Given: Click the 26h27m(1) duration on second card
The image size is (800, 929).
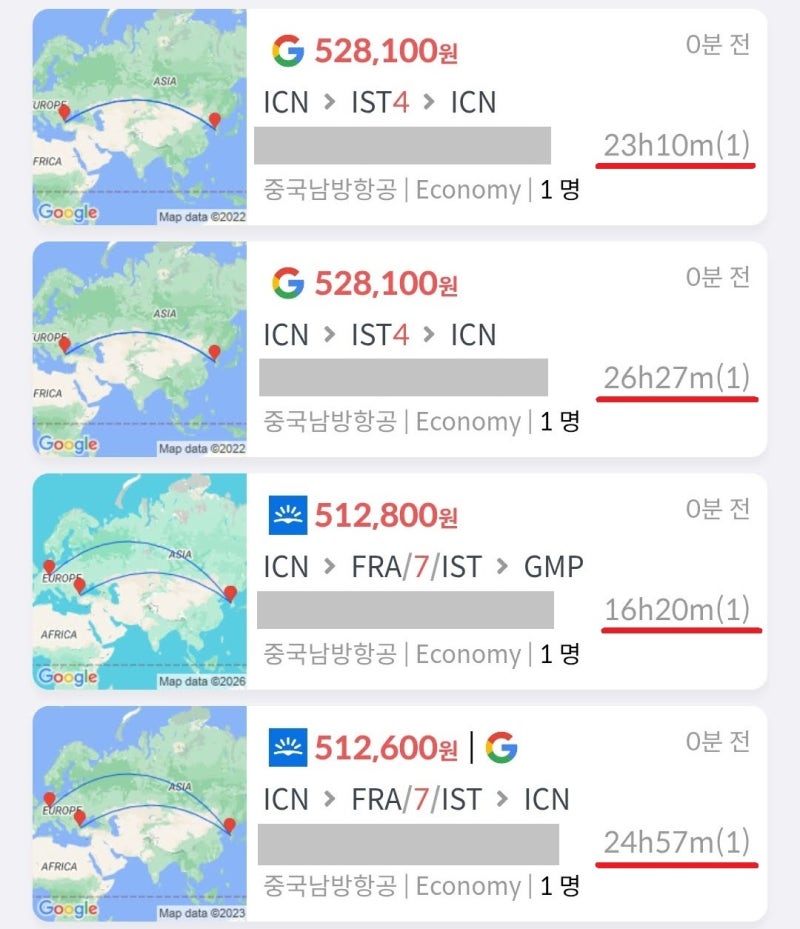Looking at the screenshot, I should [x=676, y=378].
